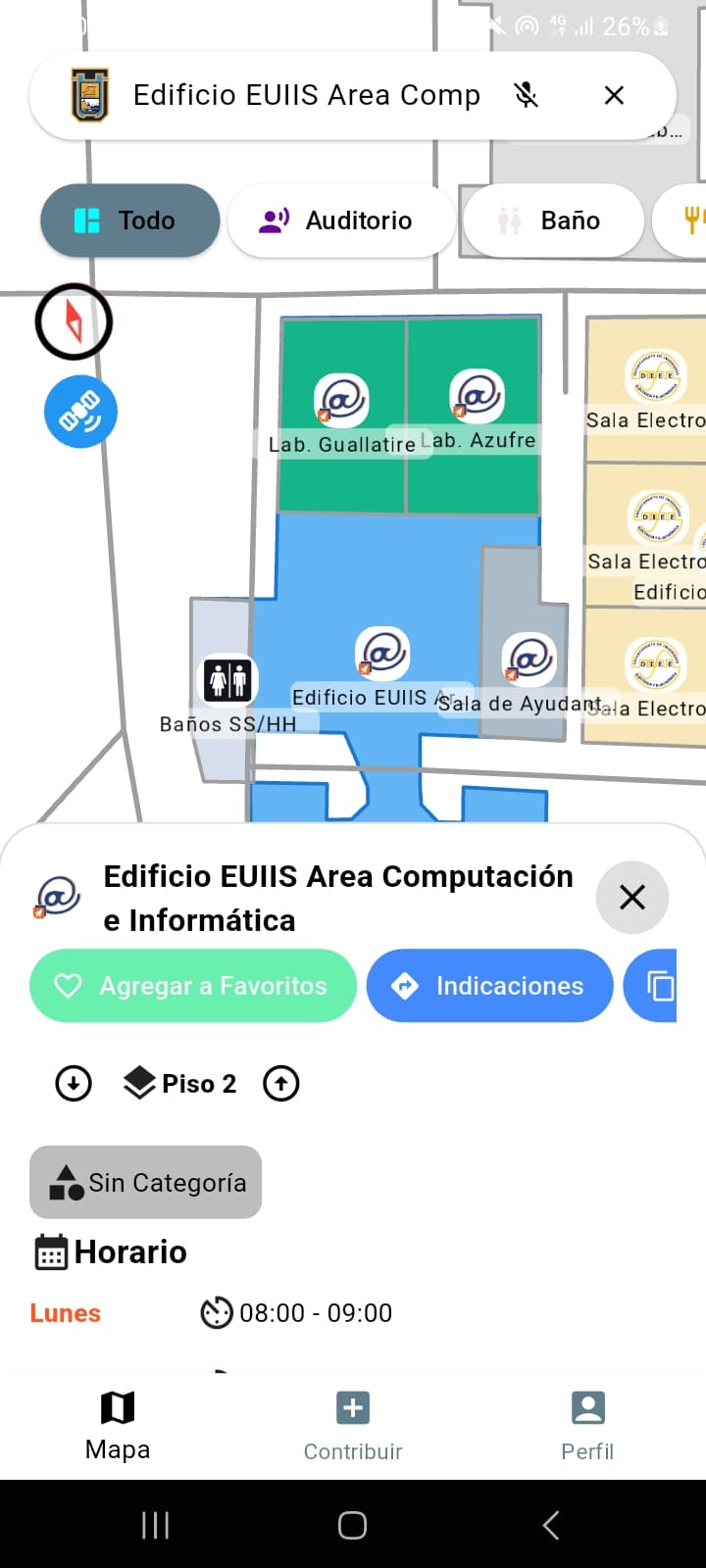Select the Todo filter chip
The height and width of the screenshot is (1568, 706).
click(x=129, y=220)
